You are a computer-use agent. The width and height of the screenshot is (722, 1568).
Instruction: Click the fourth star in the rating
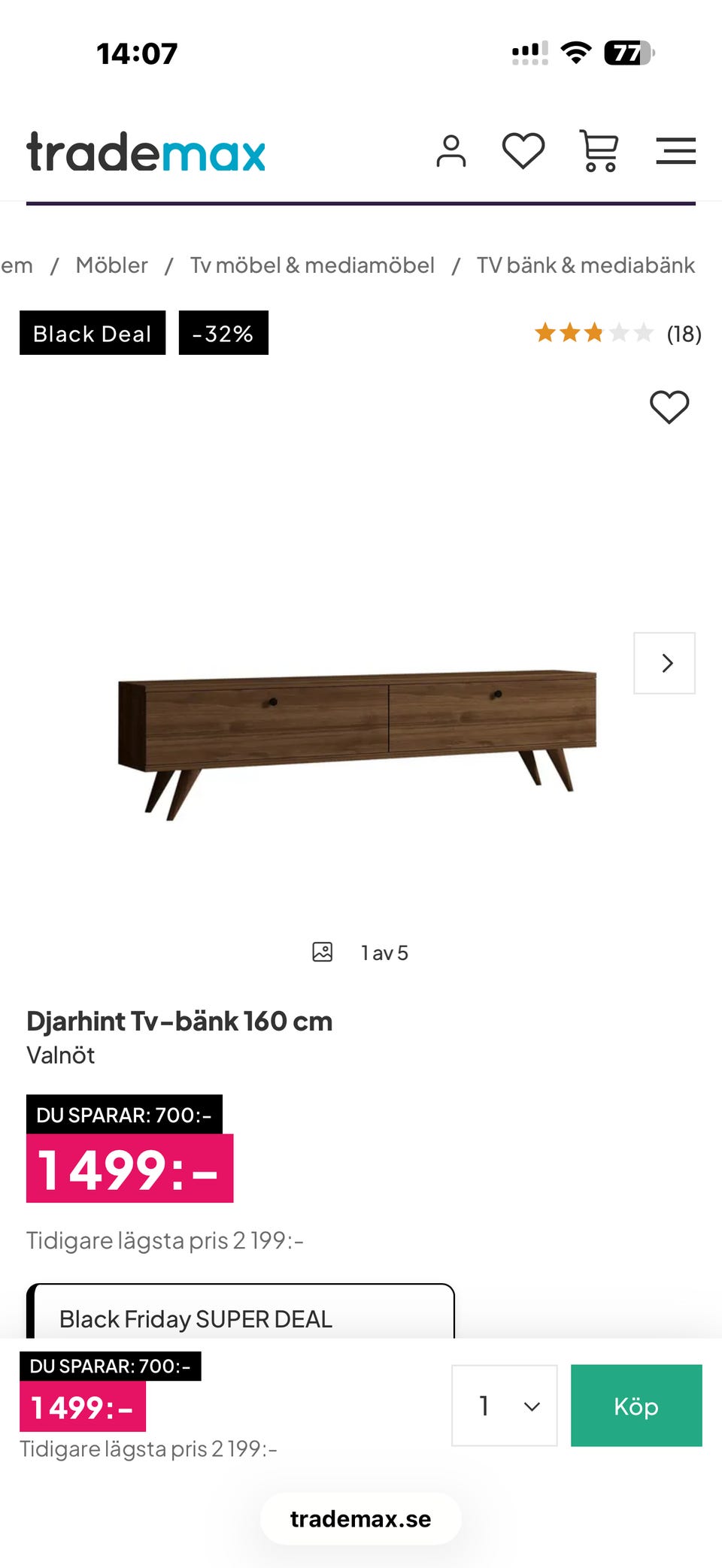618,333
